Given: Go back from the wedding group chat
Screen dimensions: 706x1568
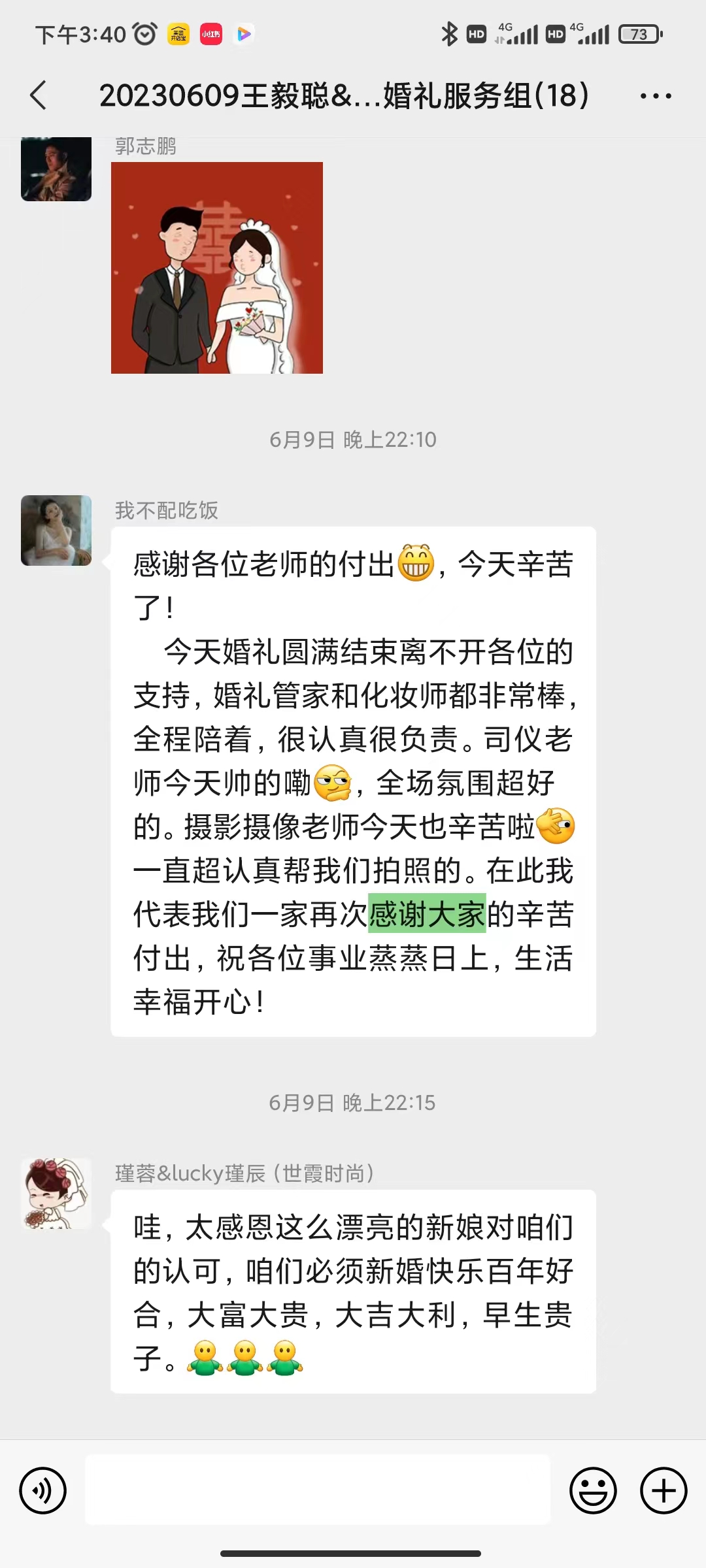Looking at the screenshot, I should (x=39, y=95).
